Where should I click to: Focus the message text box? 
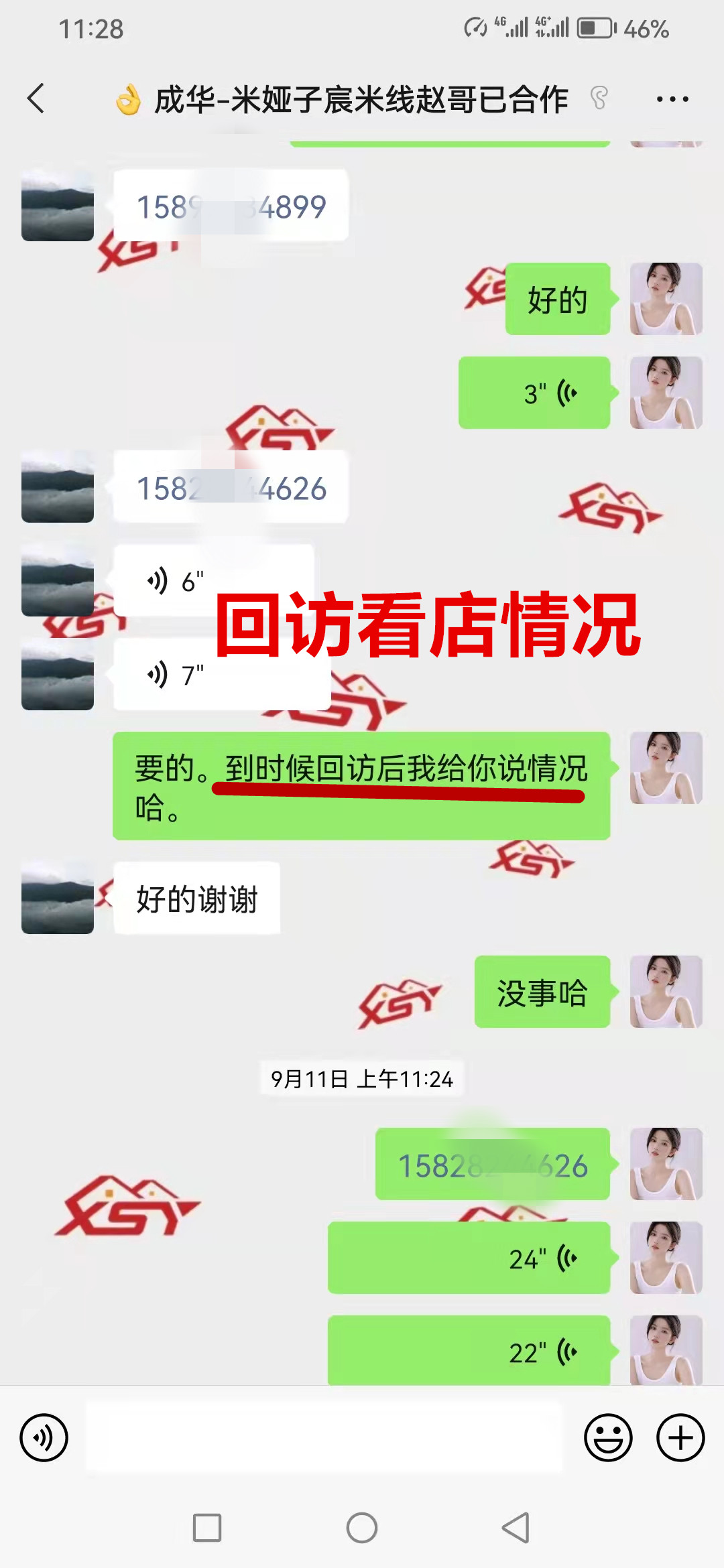click(323, 1437)
